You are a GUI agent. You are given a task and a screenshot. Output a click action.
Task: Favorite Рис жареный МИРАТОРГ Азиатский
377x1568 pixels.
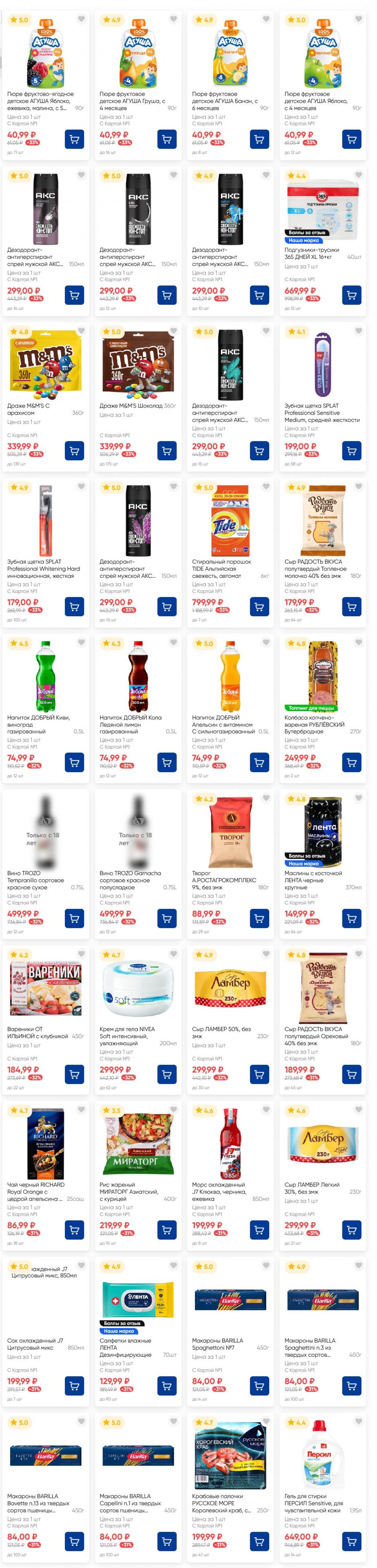(x=173, y=1110)
